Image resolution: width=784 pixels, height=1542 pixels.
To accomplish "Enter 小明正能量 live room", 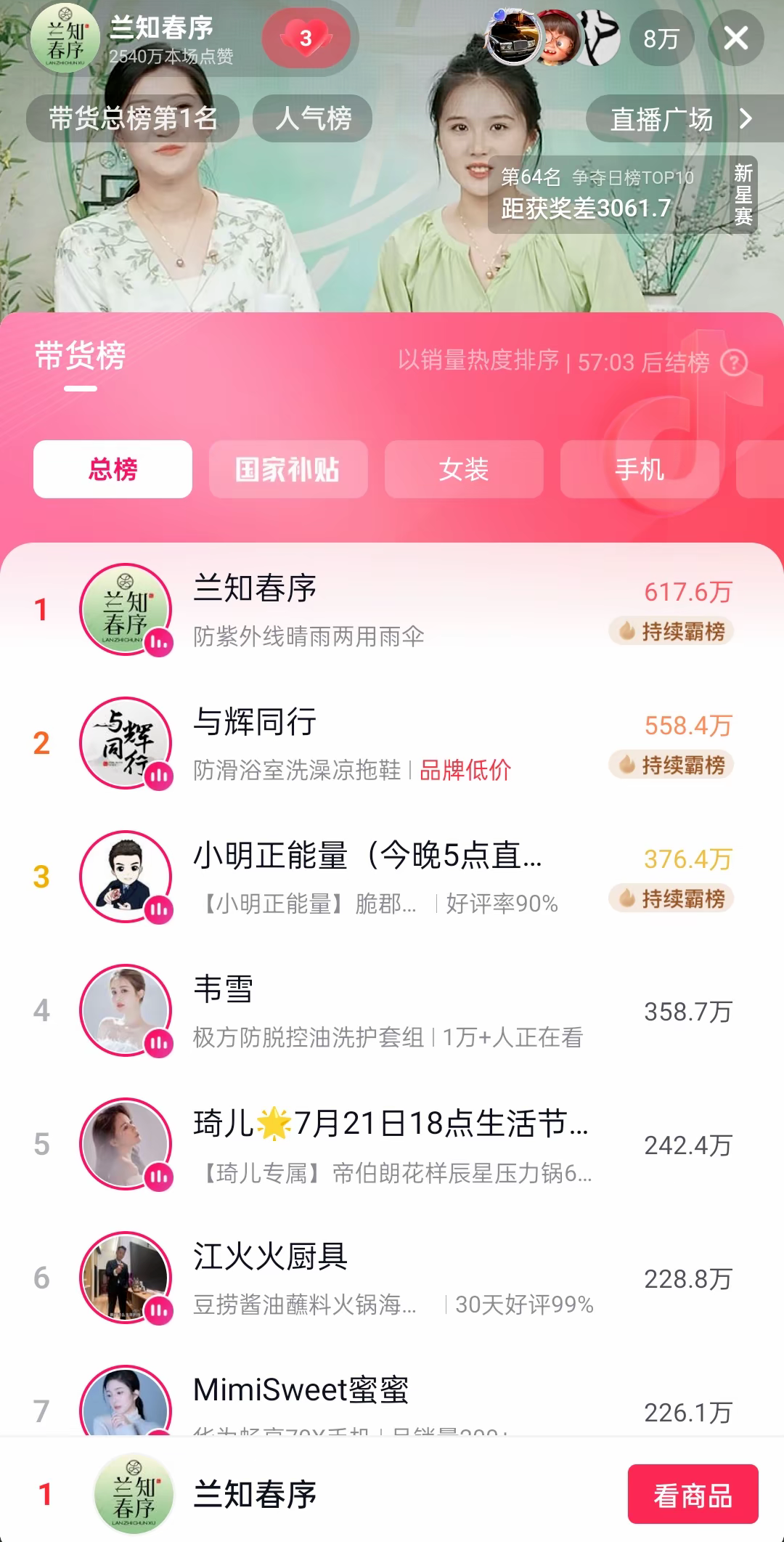I will click(392, 877).
